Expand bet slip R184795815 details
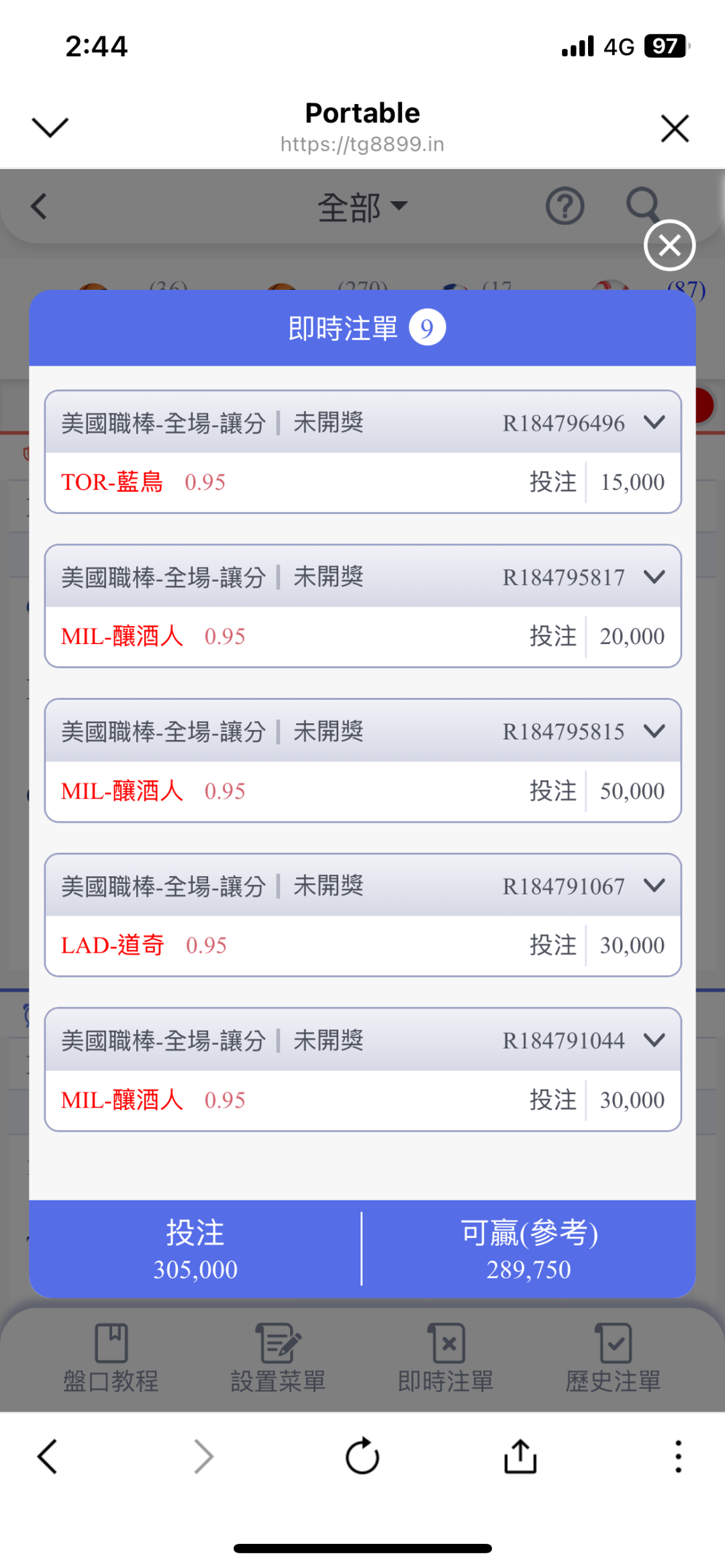 pyautogui.click(x=654, y=731)
